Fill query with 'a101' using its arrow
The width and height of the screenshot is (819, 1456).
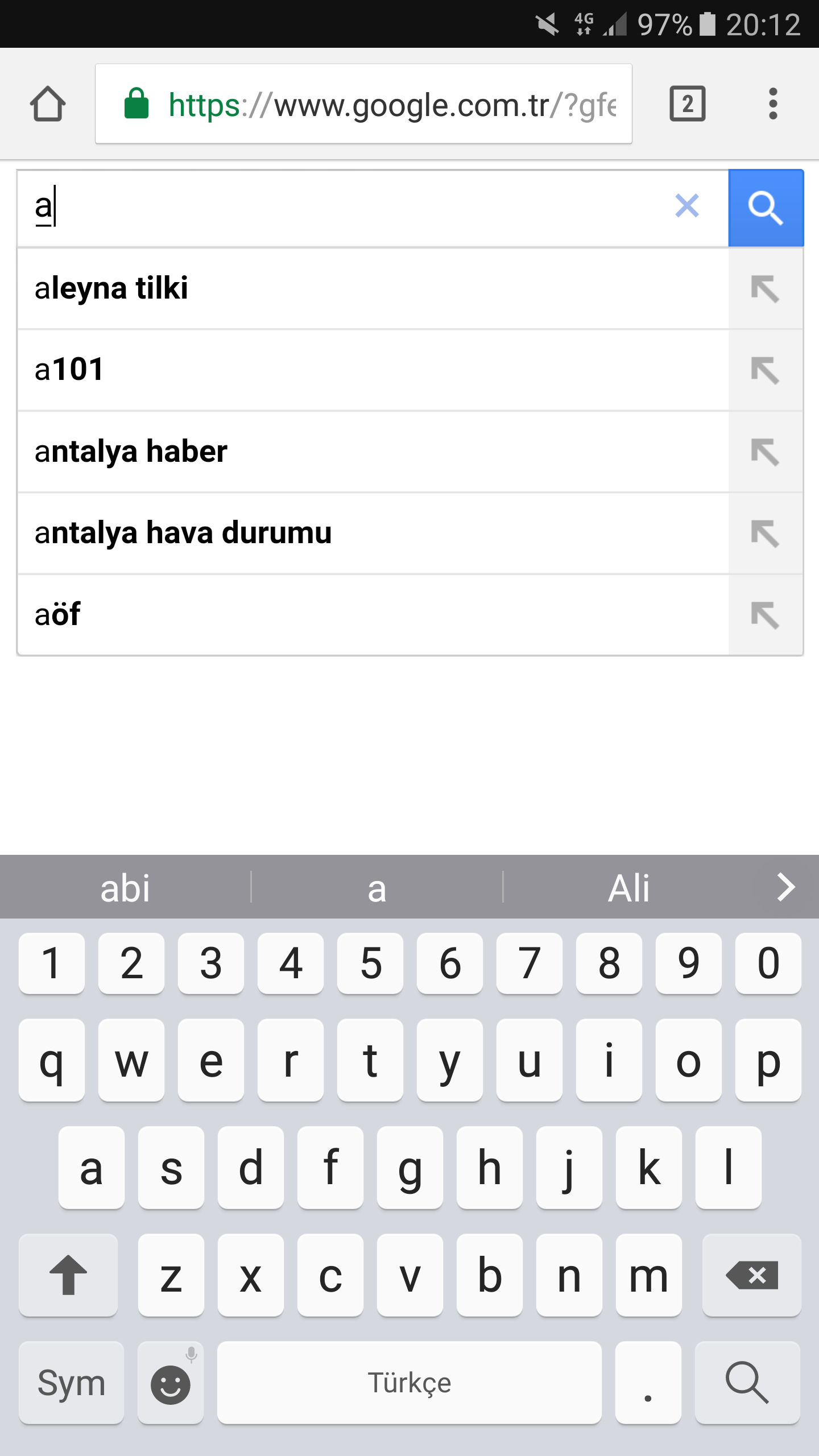pos(765,370)
